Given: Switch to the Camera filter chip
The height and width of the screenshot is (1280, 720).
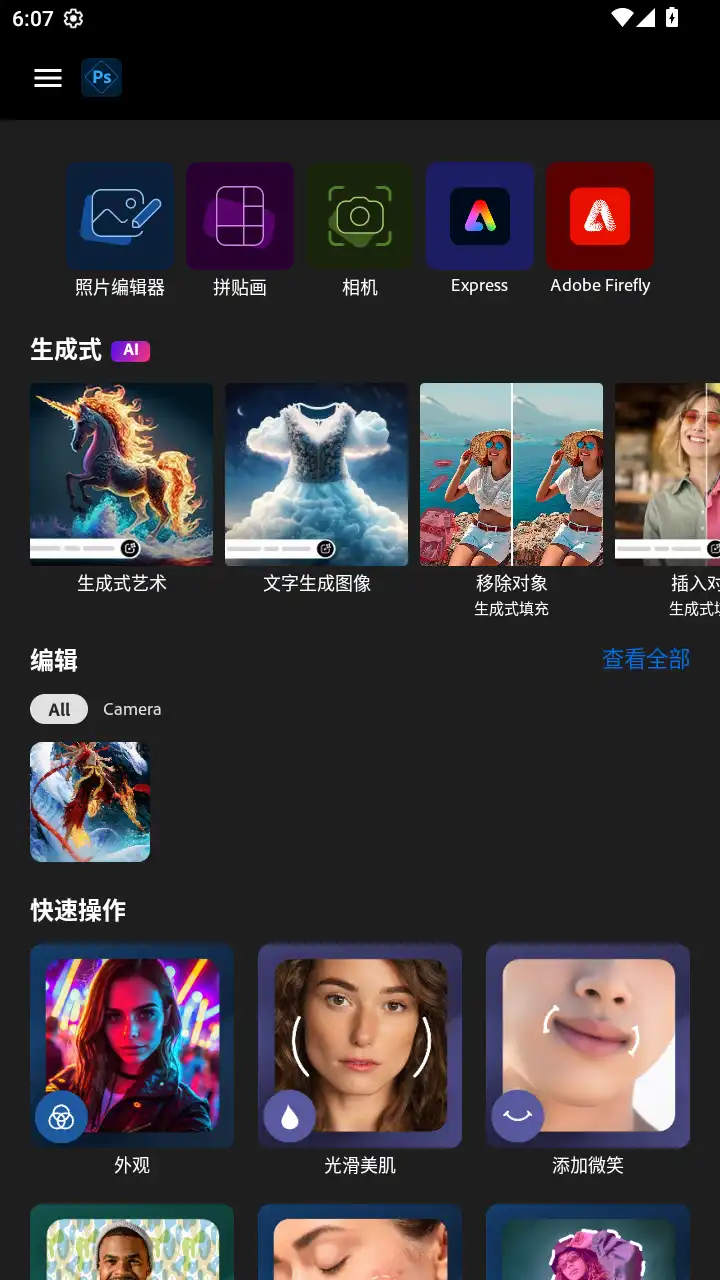Looking at the screenshot, I should tap(132, 709).
